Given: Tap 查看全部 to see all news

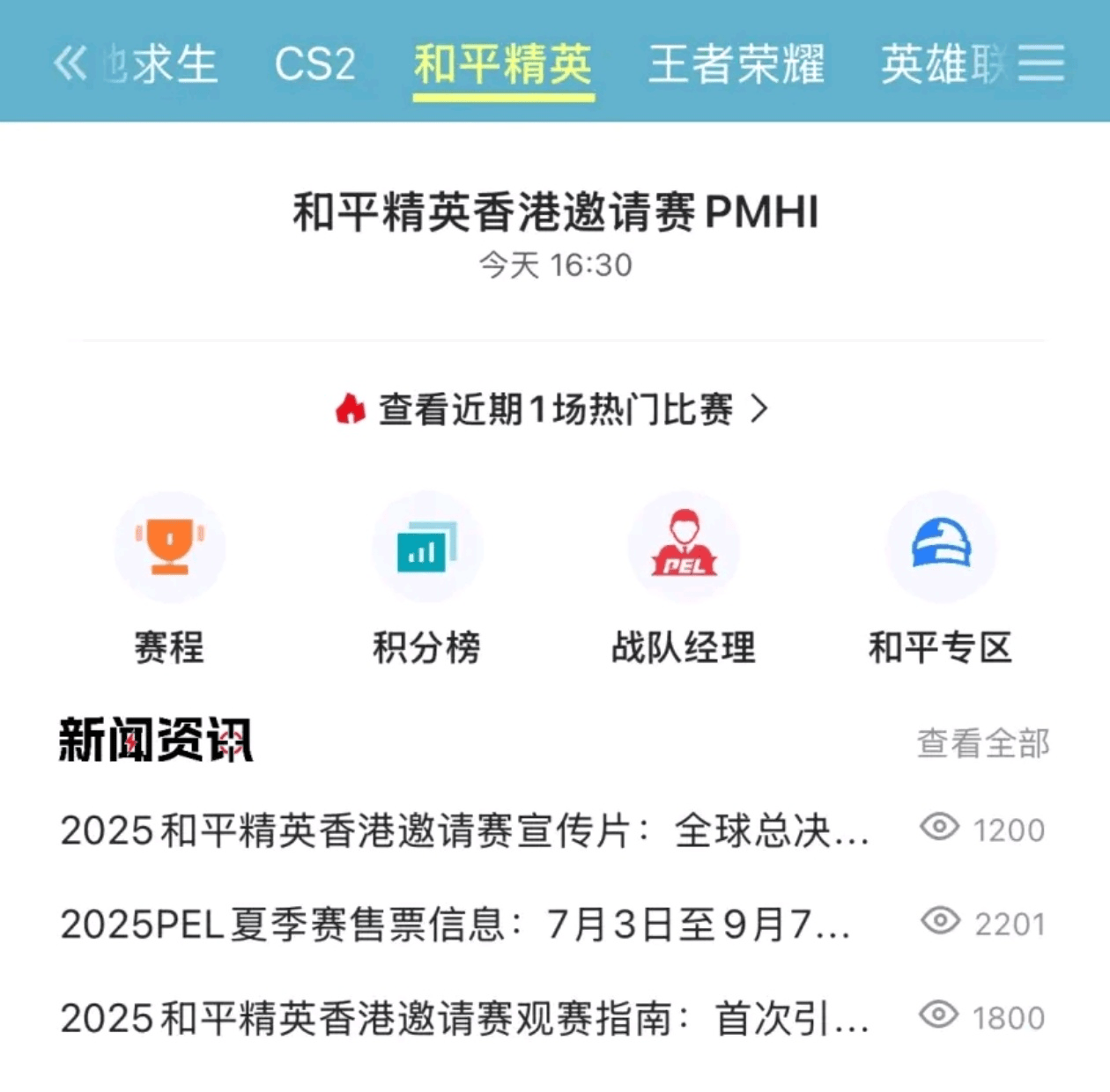Looking at the screenshot, I should click(983, 743).
